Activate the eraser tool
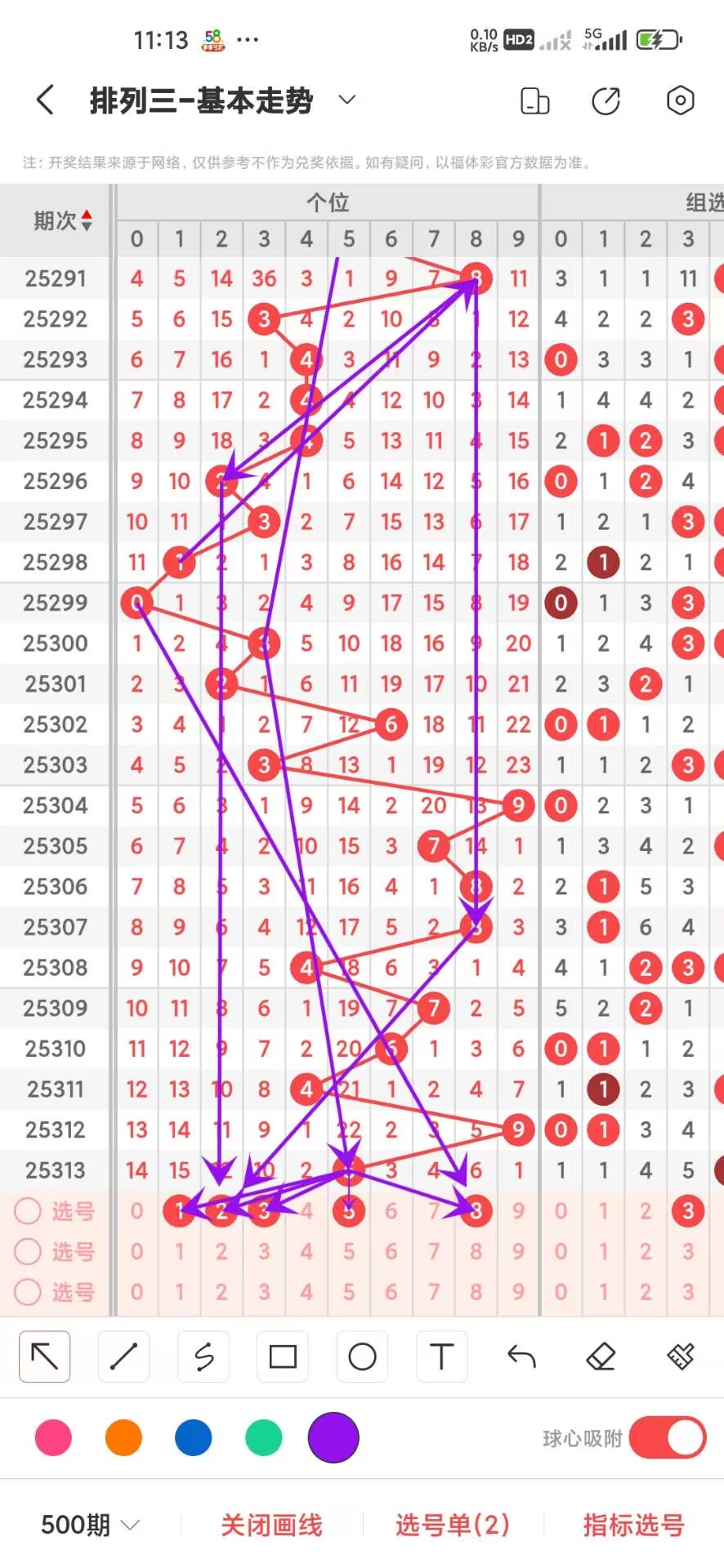The width and height of the screenshot is (724, 1568). tap(601, 1356)
